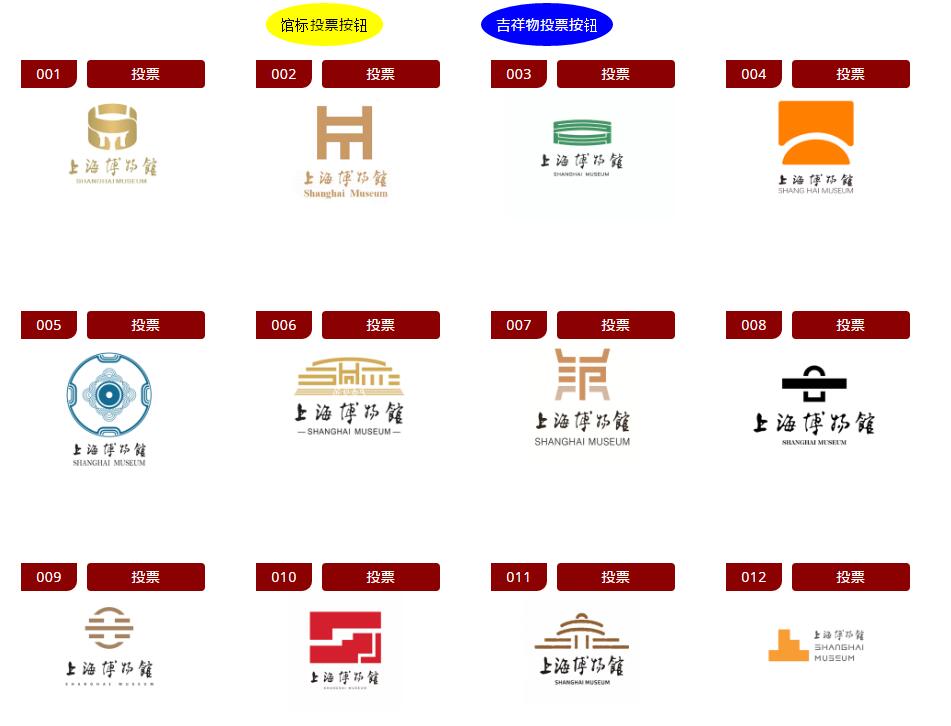Tap the blue 吉祥物投票按钮 button
951x726 pixels.
pyautogui.click(x=546, y=25)
